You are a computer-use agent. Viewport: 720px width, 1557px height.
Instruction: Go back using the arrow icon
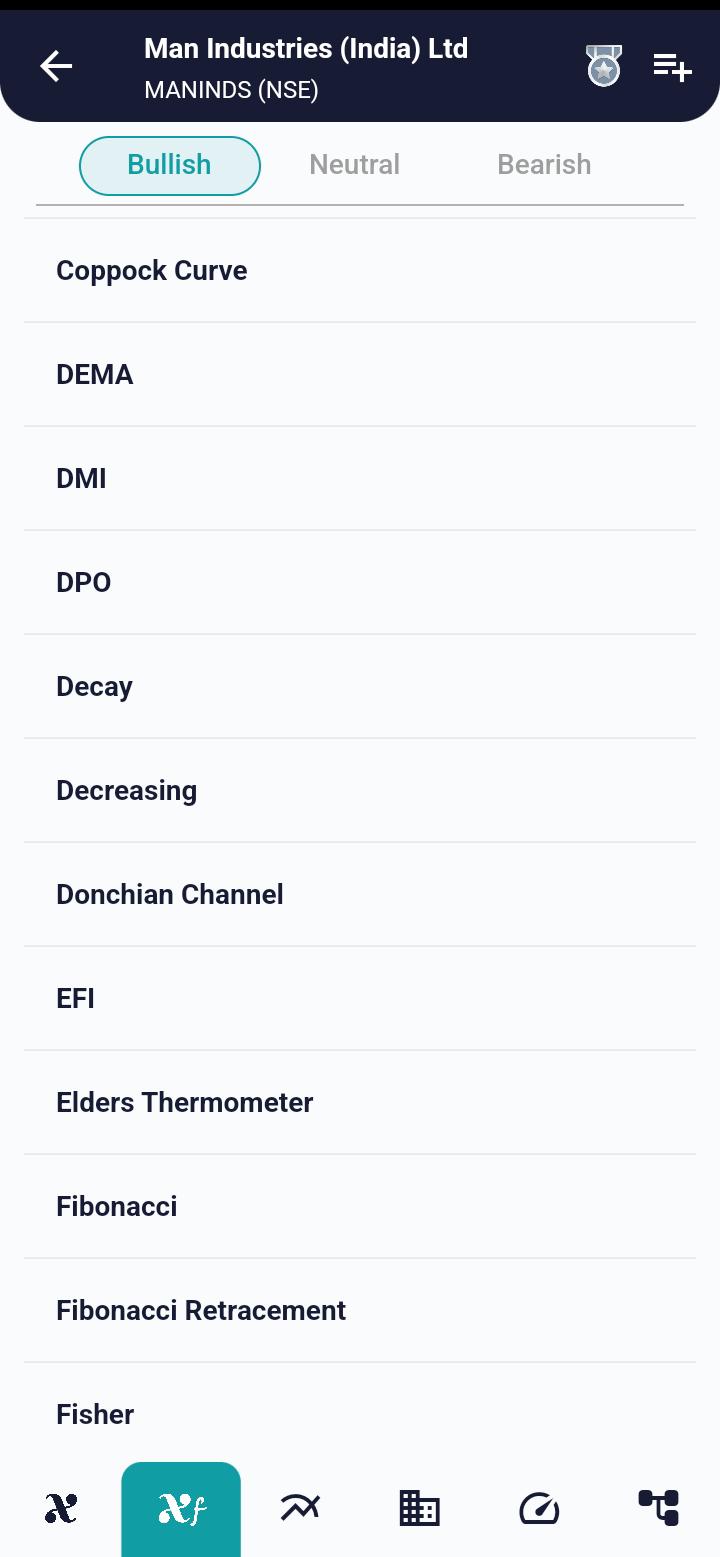coord(56,67)
